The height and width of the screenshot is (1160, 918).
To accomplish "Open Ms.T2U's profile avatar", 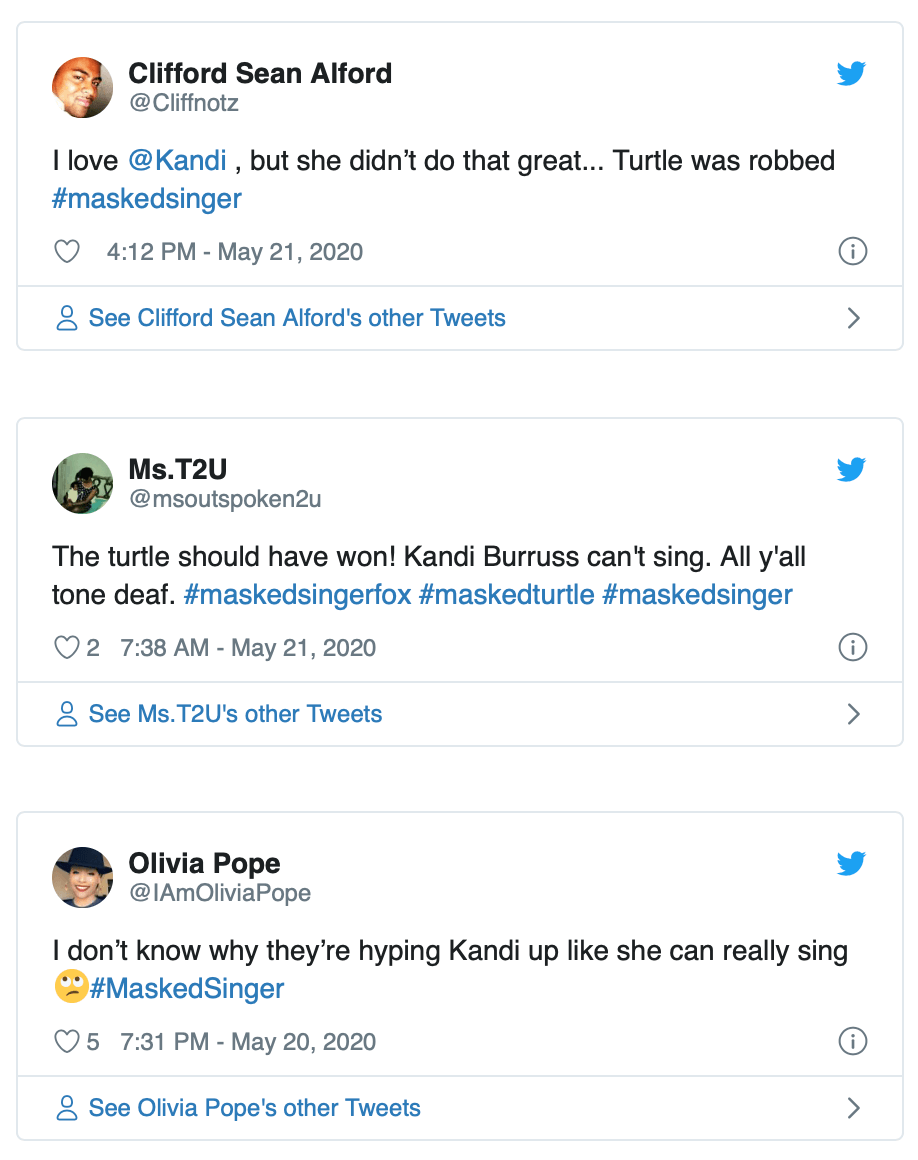I will [82, 483].
